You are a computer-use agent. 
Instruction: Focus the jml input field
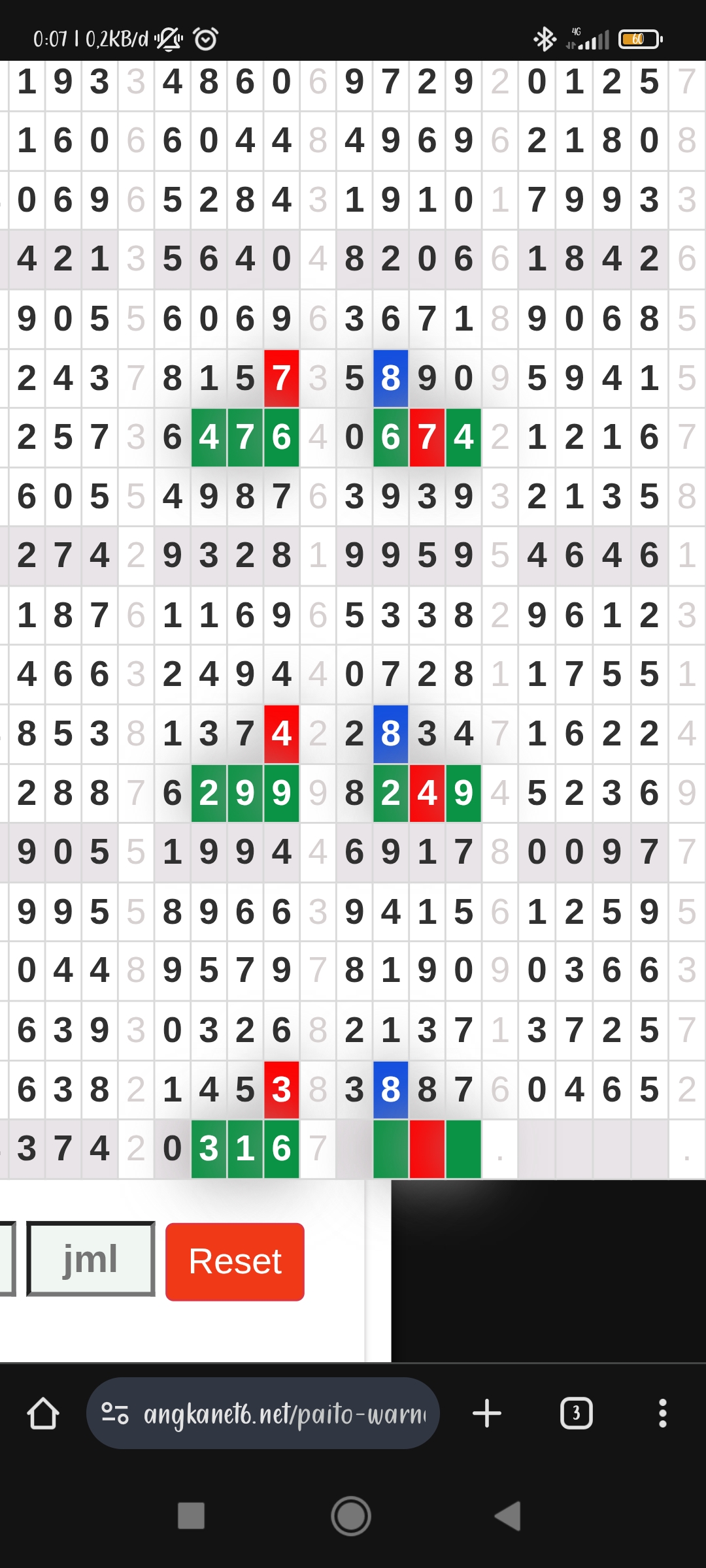click(x=91, y=1258)
